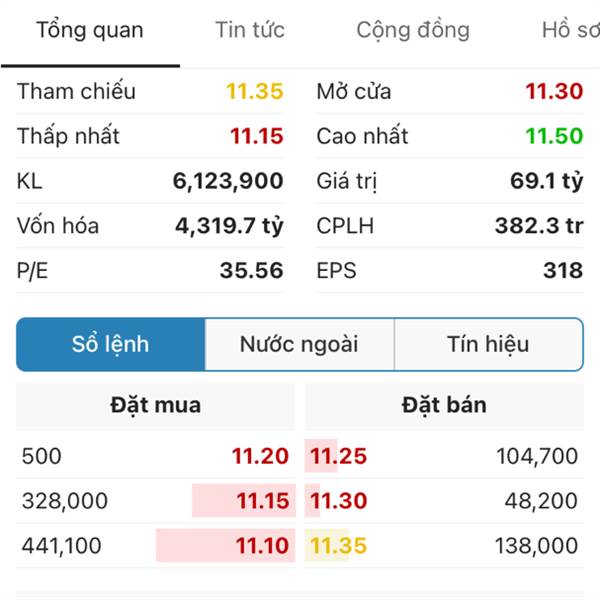This screenshot has height=600, width=600.
Task: Go to the Cộng đồng tab
Action: pos(413,30)
